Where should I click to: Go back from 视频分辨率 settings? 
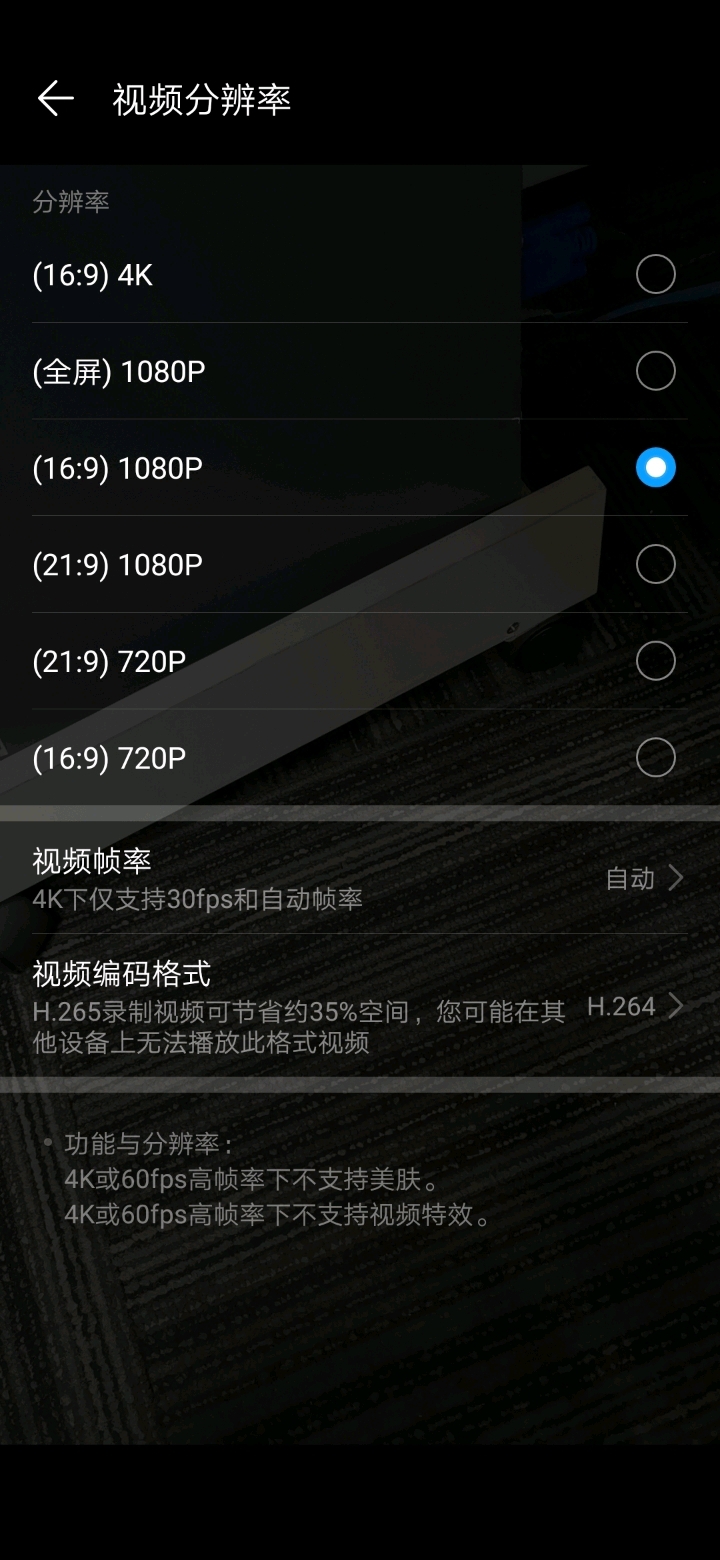(56, 99)
